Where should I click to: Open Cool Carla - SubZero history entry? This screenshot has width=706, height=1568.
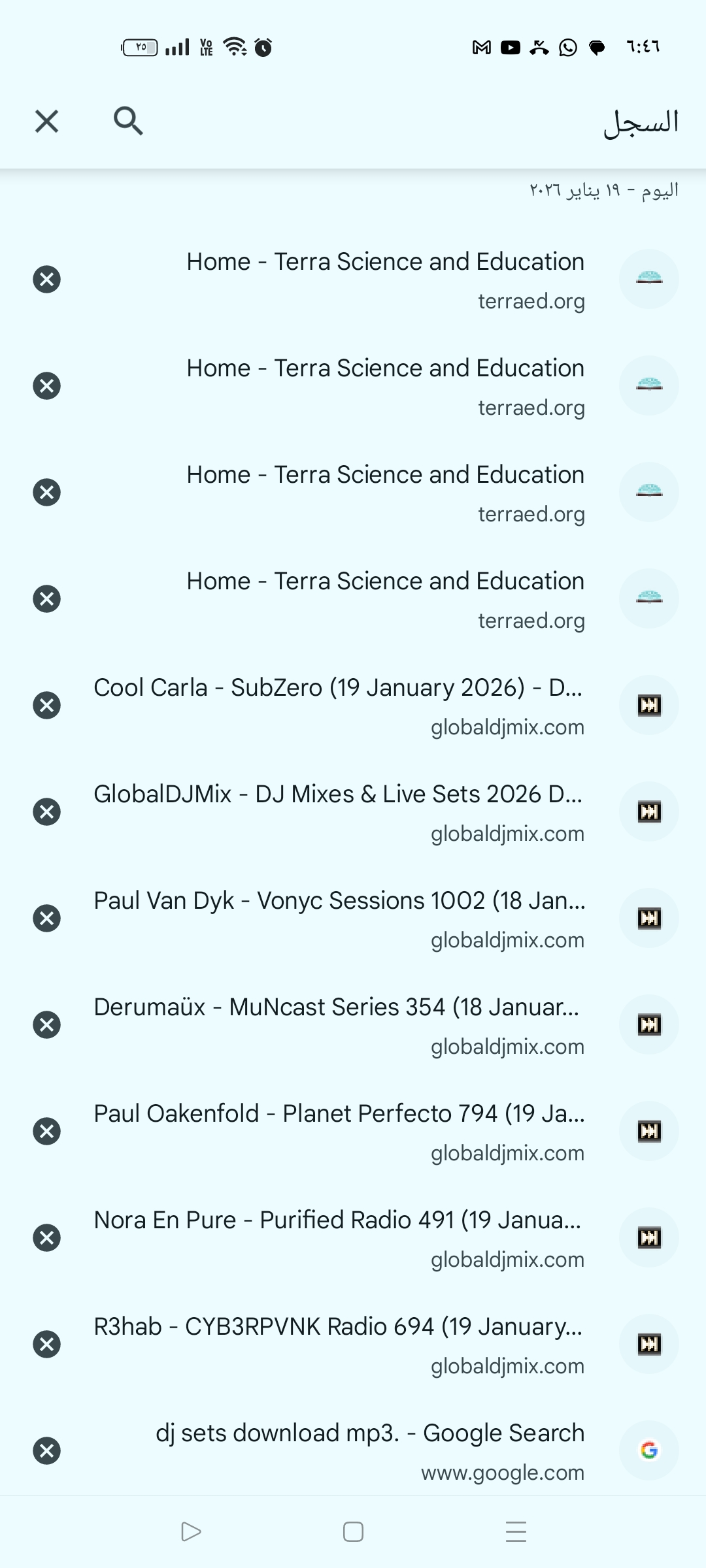[338, 706]
